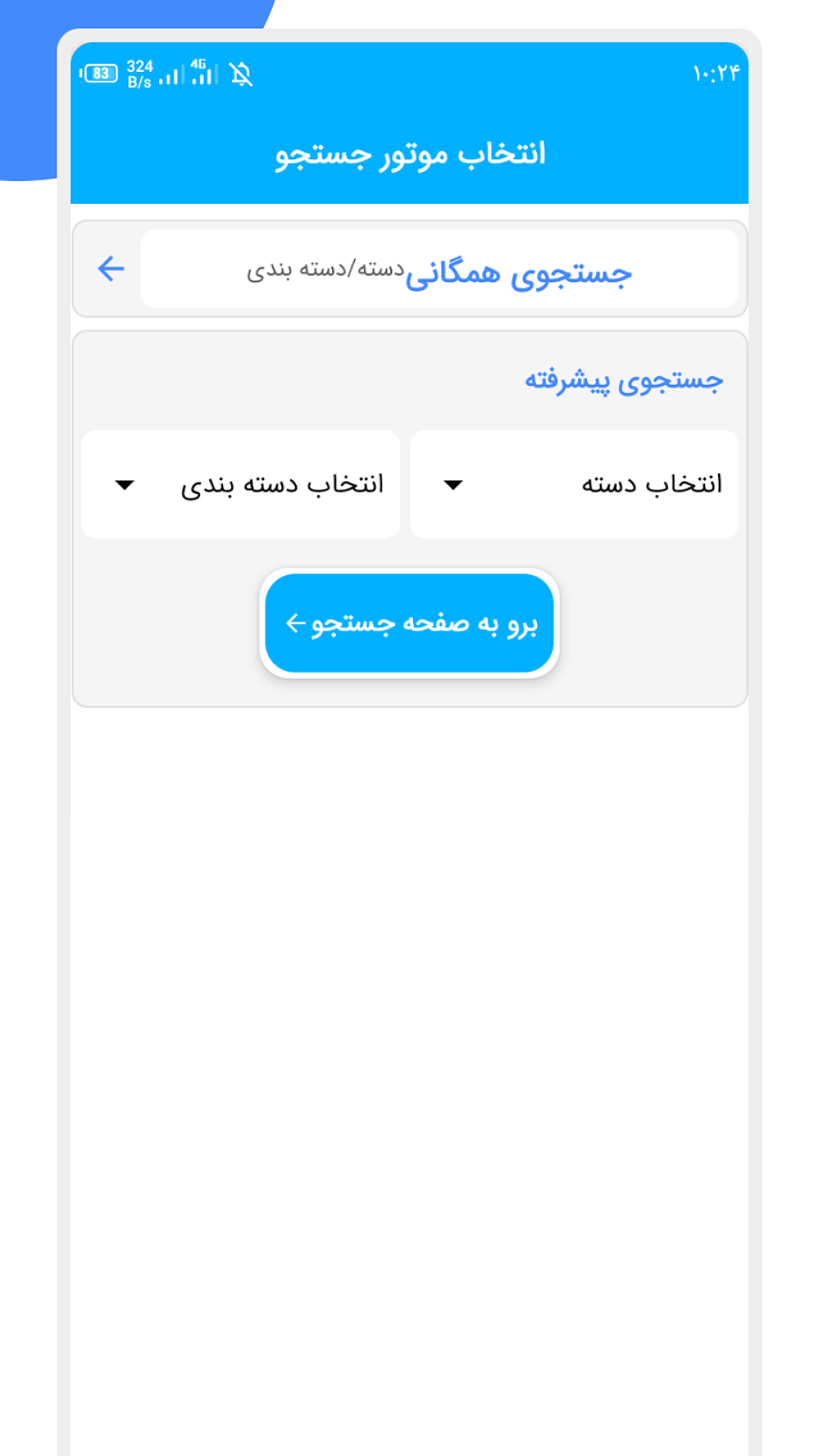Tap the برو به صفحه جستجو button

point(409,623)
